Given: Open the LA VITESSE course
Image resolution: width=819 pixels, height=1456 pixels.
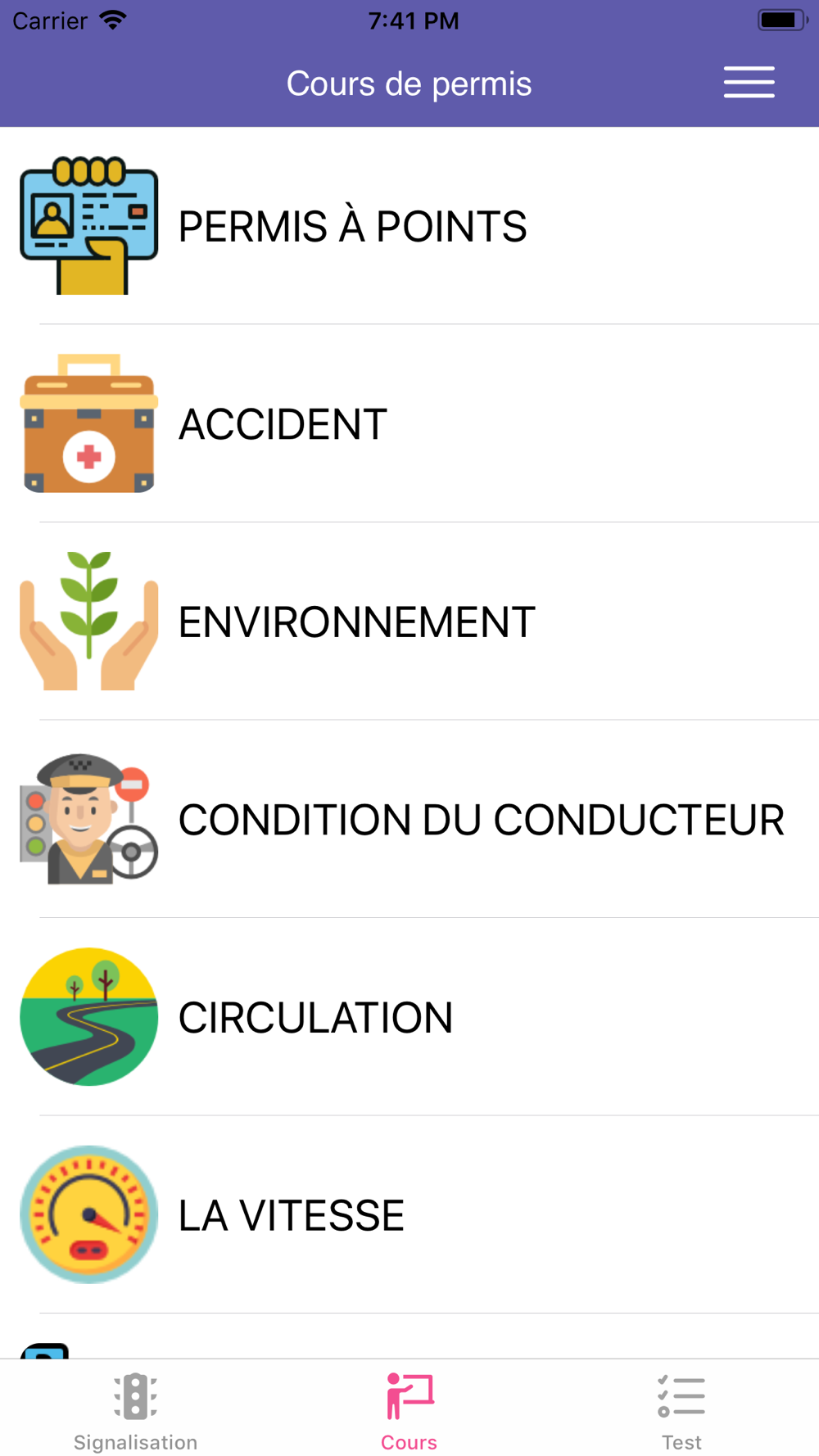Looking at the screenshot, I should (x=409, y=1214).
